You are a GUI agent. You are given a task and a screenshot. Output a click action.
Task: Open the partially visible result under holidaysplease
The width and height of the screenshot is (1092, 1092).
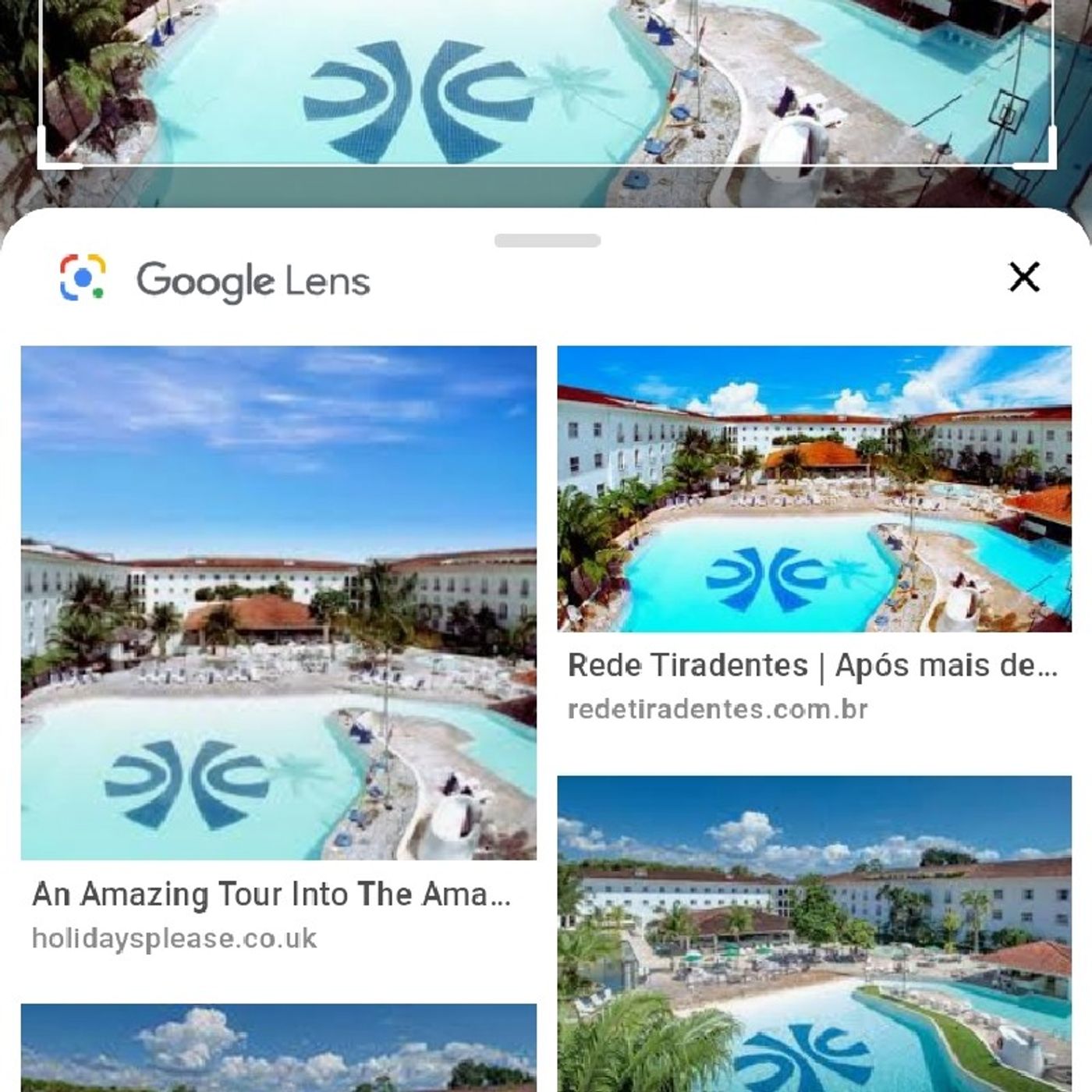point(278,1048)
